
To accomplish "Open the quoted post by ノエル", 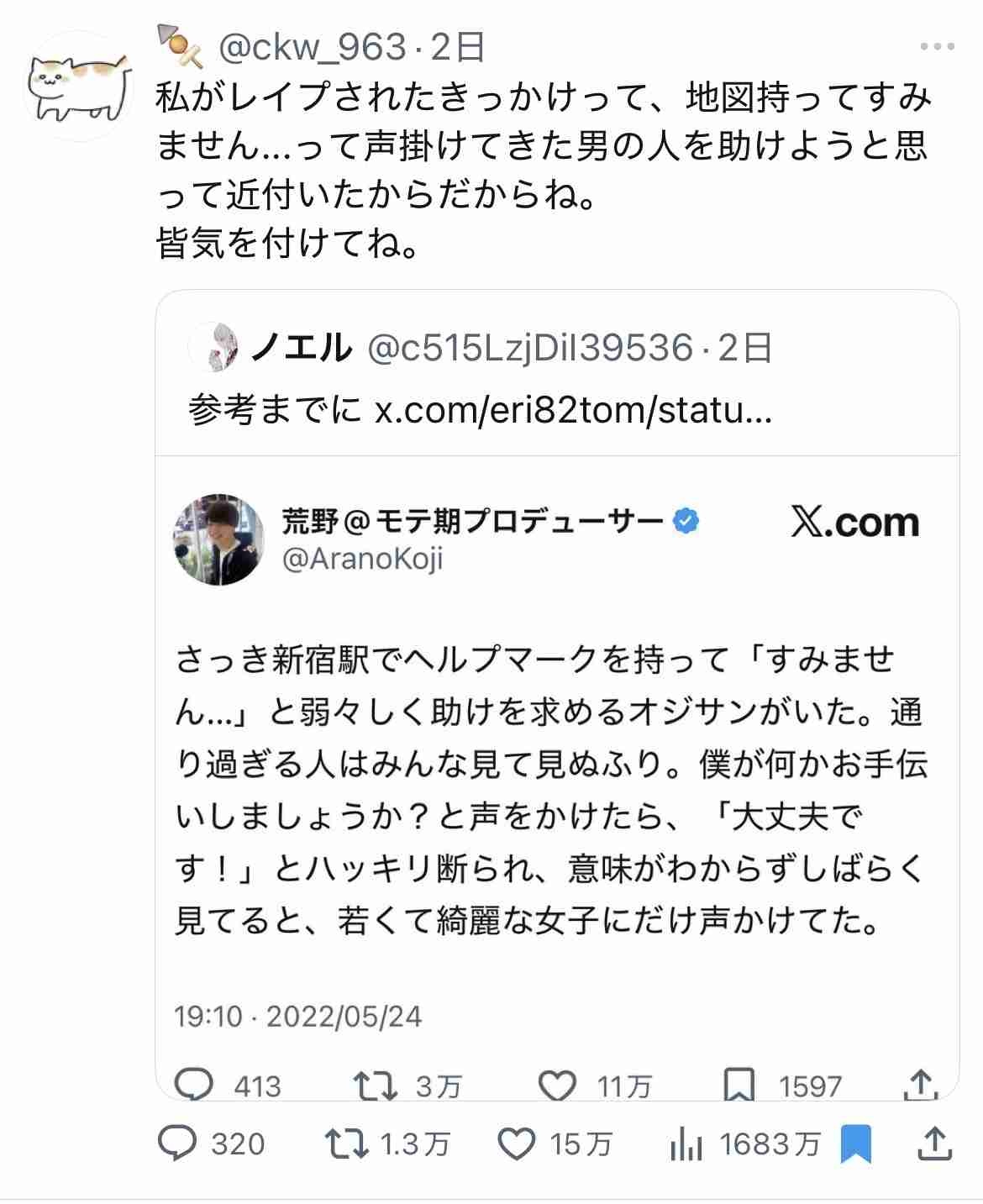I will (555, 349).
